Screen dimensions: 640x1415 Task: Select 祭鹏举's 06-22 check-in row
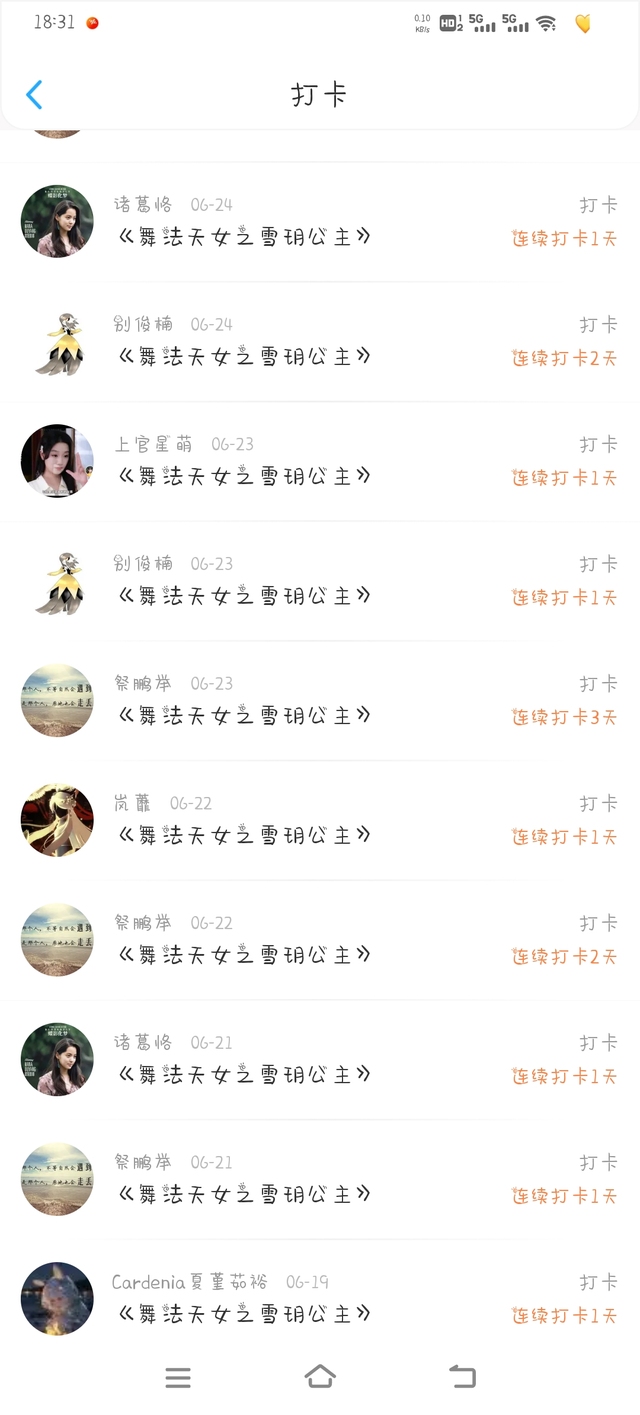point(320,940)
